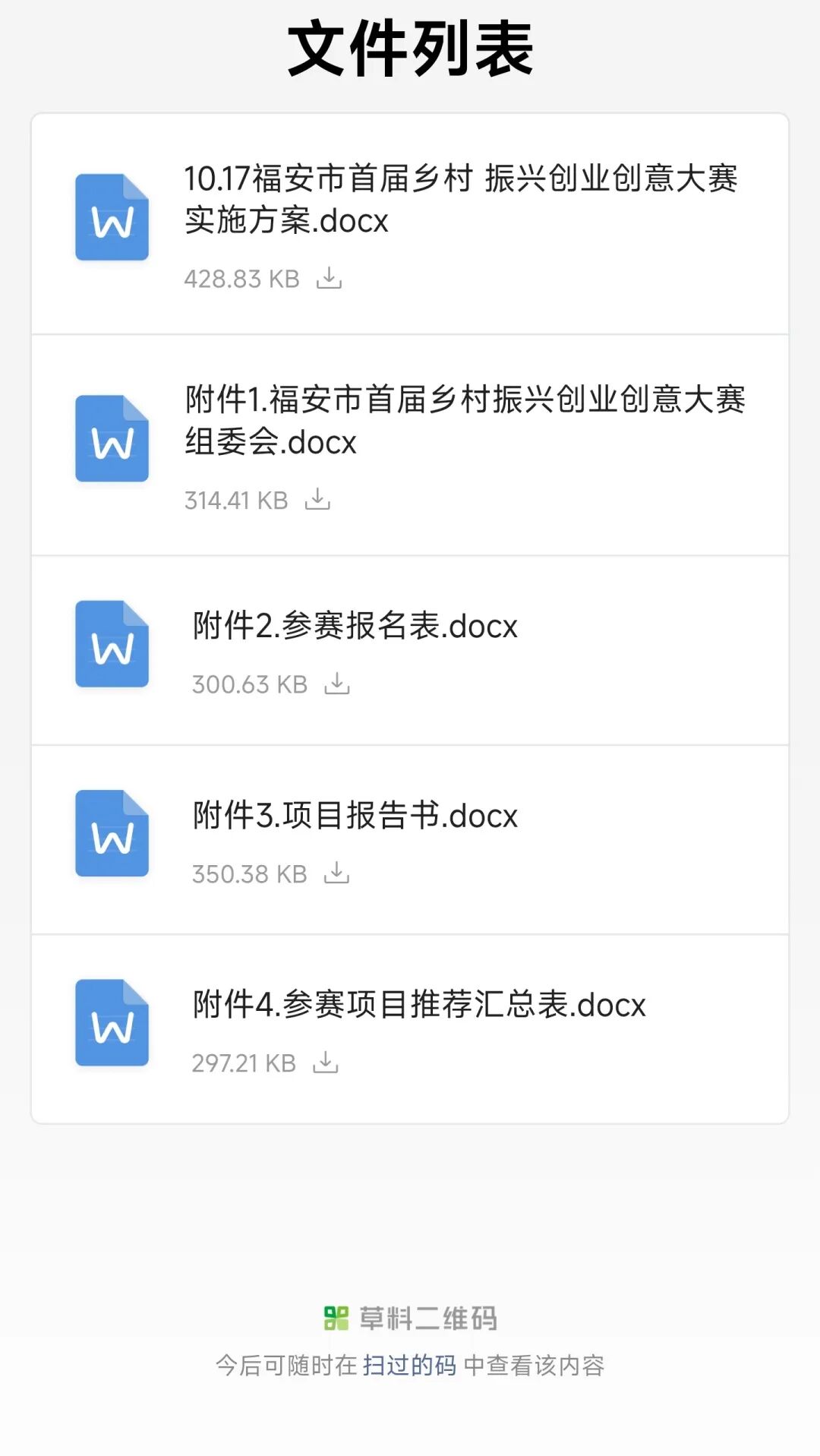Download the 300.63 KB 附件2 file
This screenshot has width=820, height=1456.
coord(337,684)
